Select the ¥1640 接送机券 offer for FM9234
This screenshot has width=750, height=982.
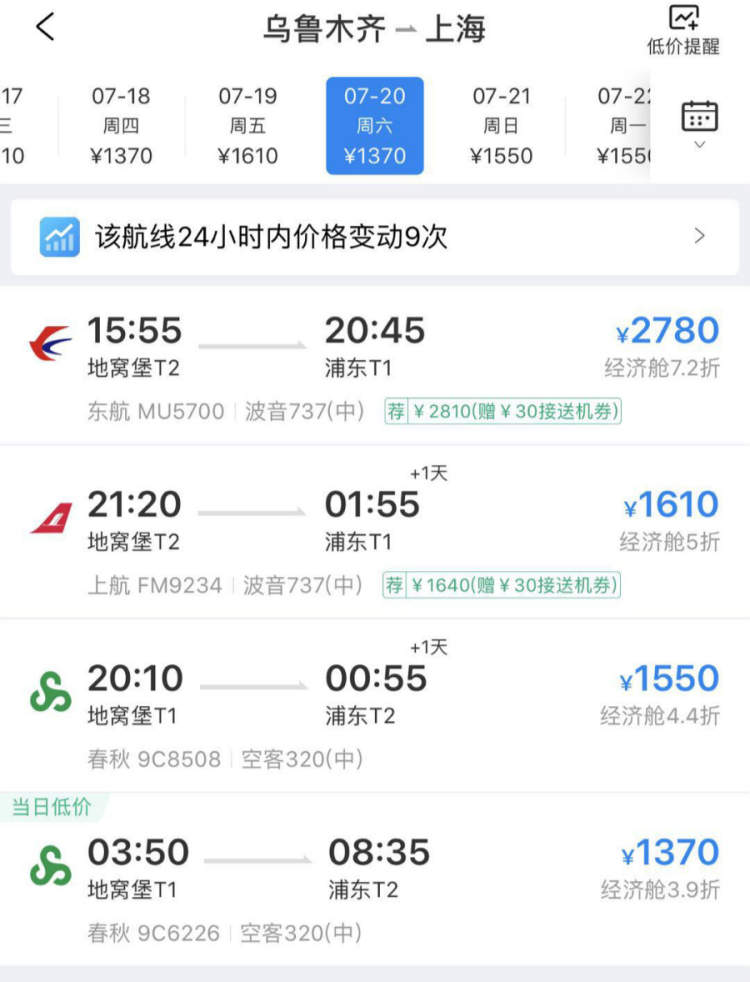pyautogui.click(x=503, y=585)
